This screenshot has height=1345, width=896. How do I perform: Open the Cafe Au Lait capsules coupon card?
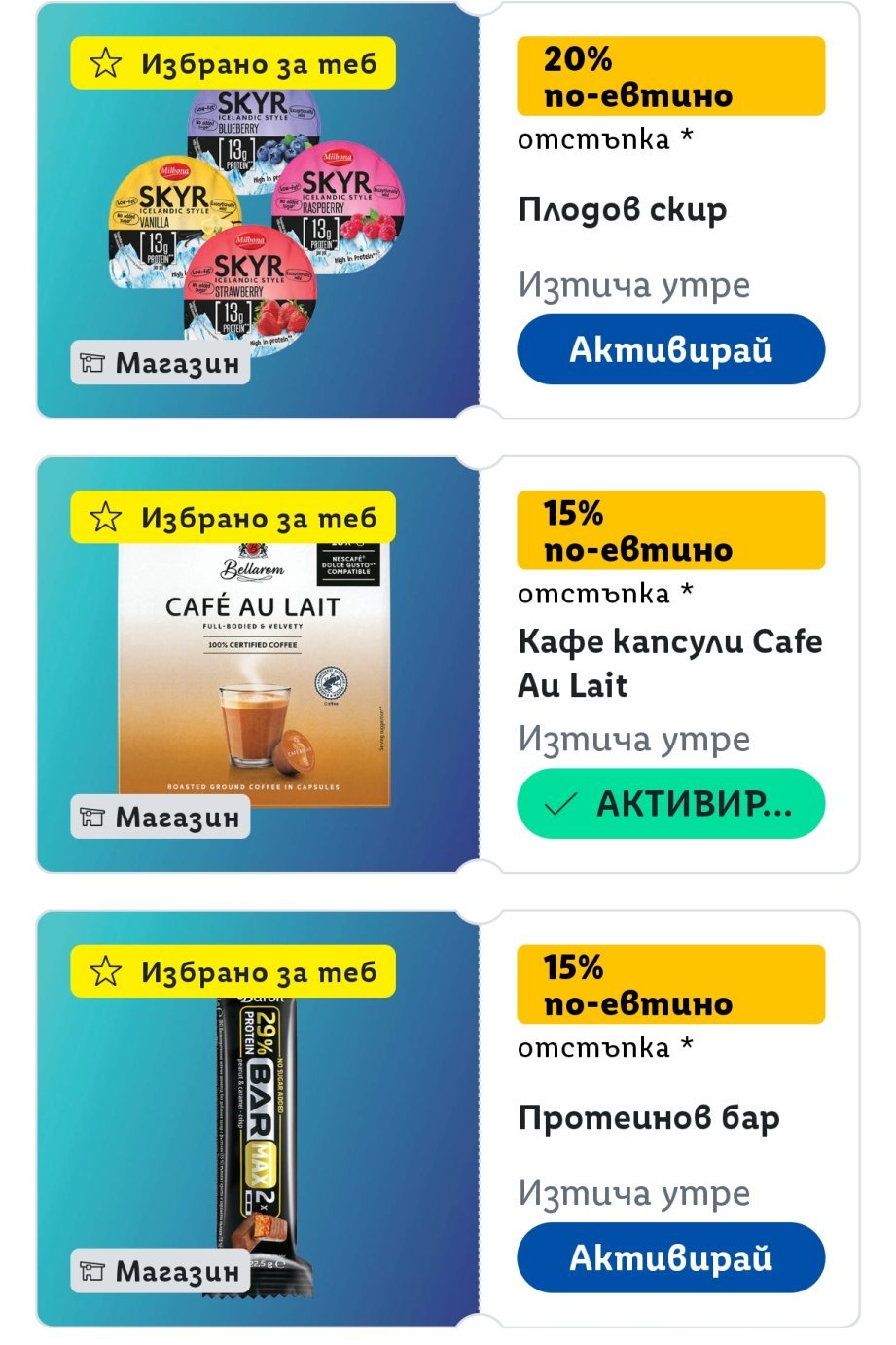tap(448, 665)
